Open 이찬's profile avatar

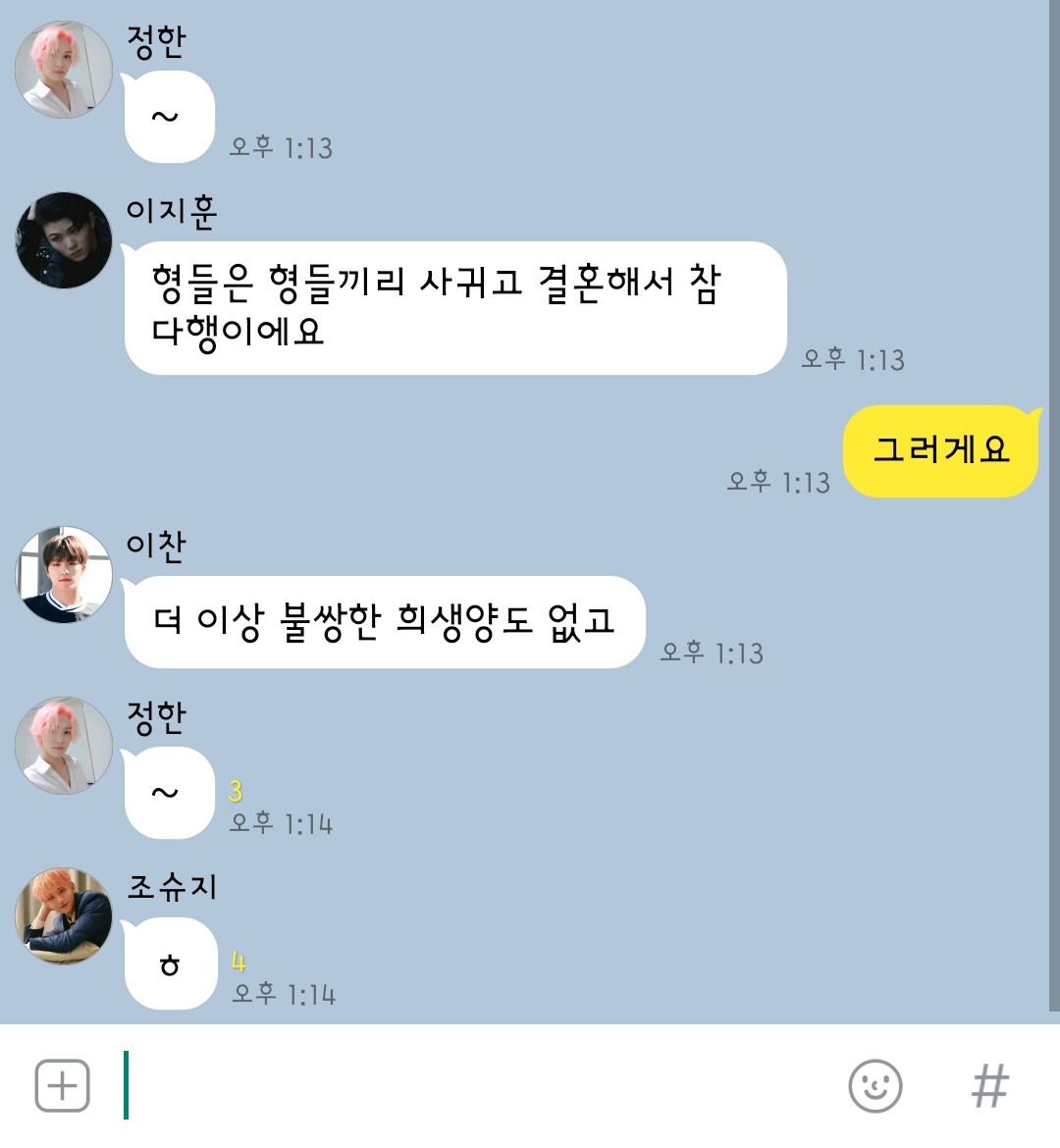point(64,575)
